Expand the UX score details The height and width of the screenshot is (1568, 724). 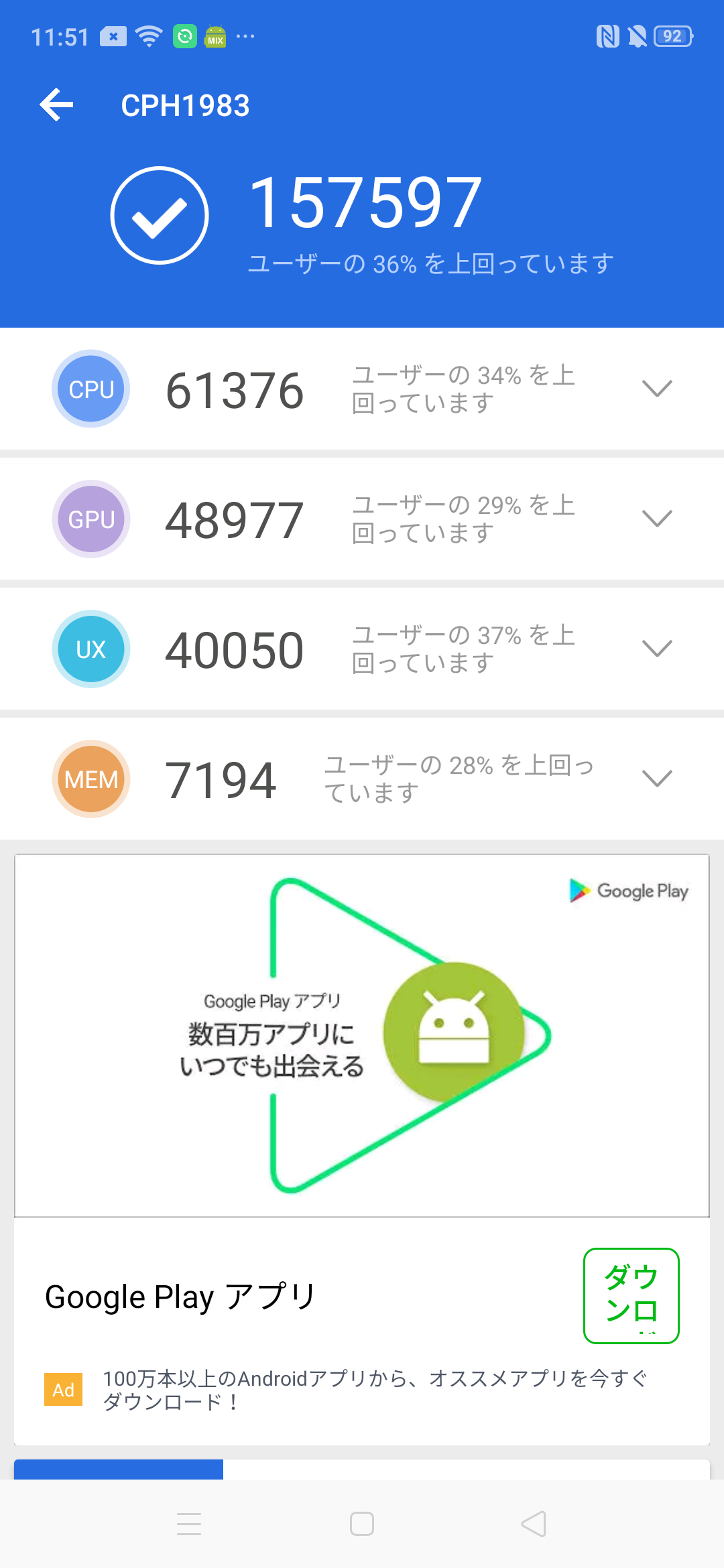click(x=657, y=649)
